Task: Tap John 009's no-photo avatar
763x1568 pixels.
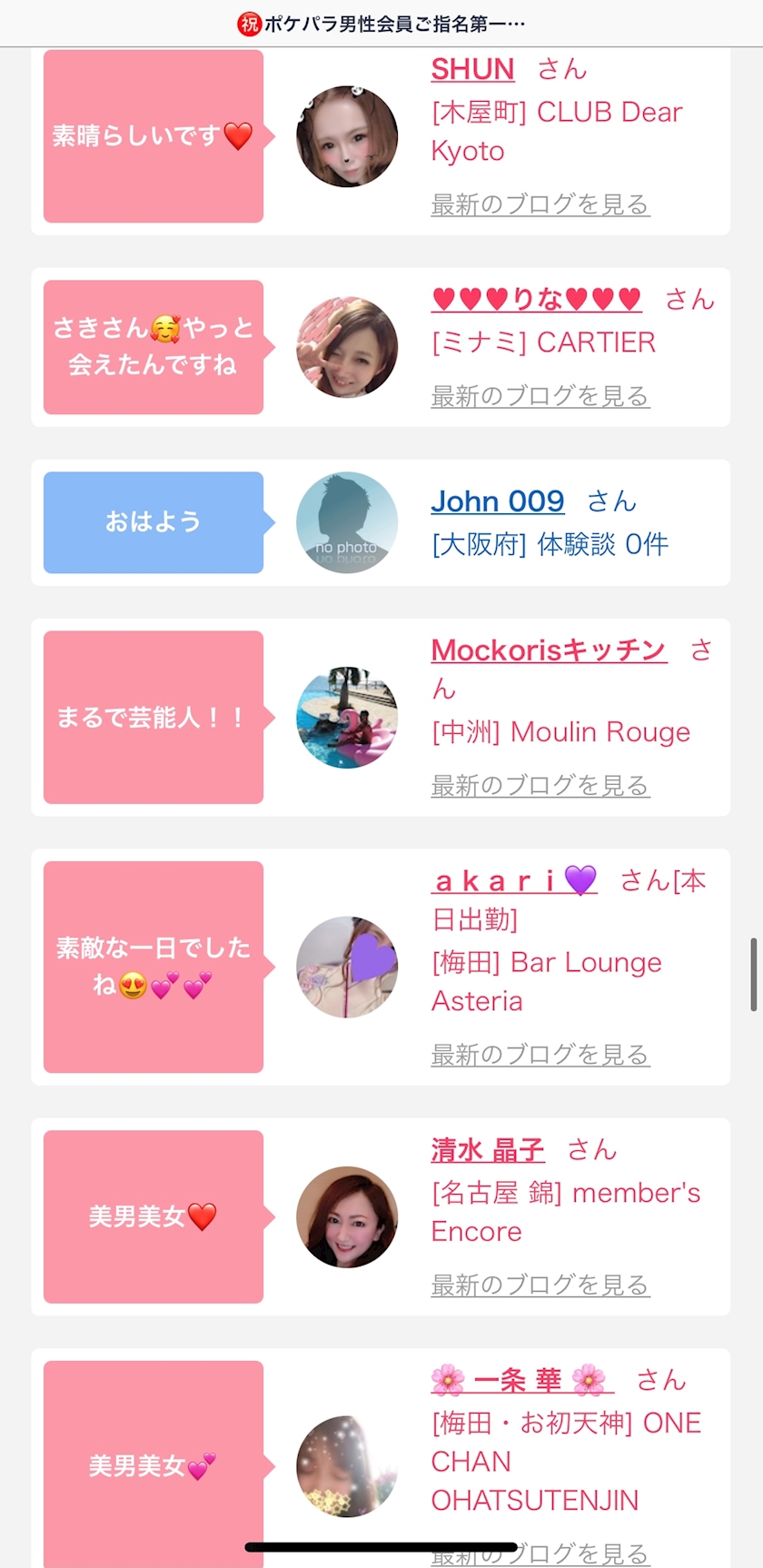Action: (347, 522)
